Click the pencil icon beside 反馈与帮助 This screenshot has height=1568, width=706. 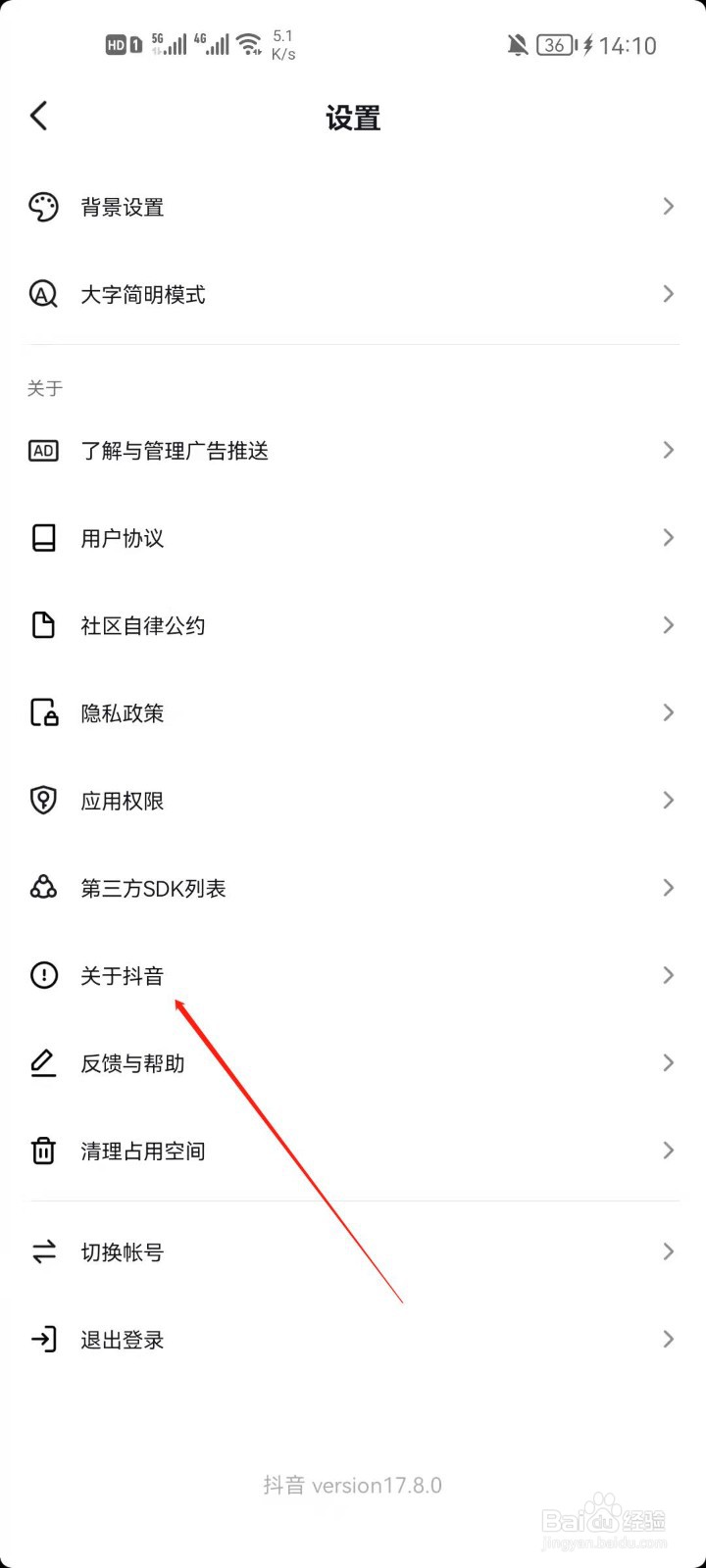point(43,1062)
